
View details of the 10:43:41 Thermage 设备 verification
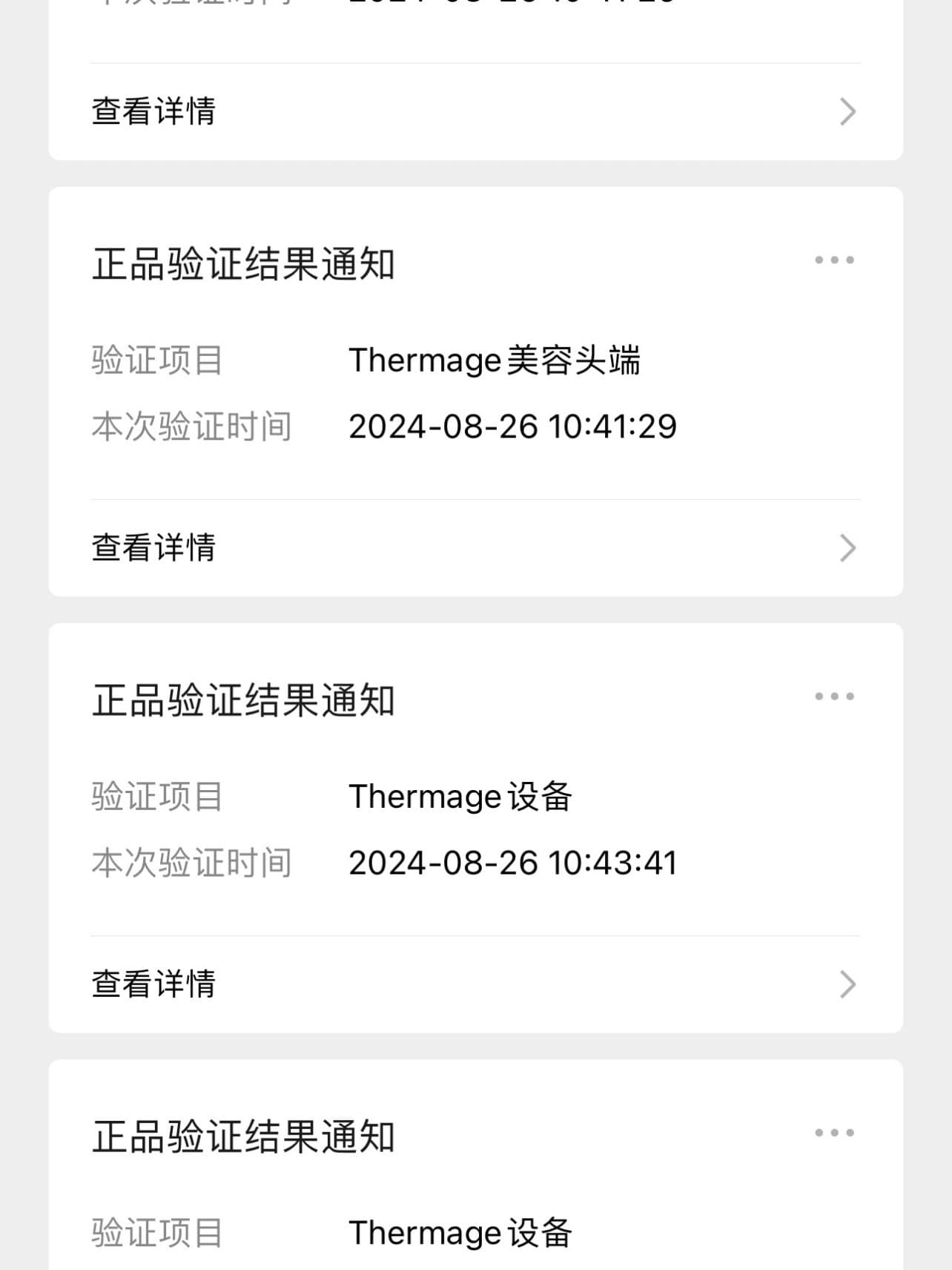click(x=475, y=984)
